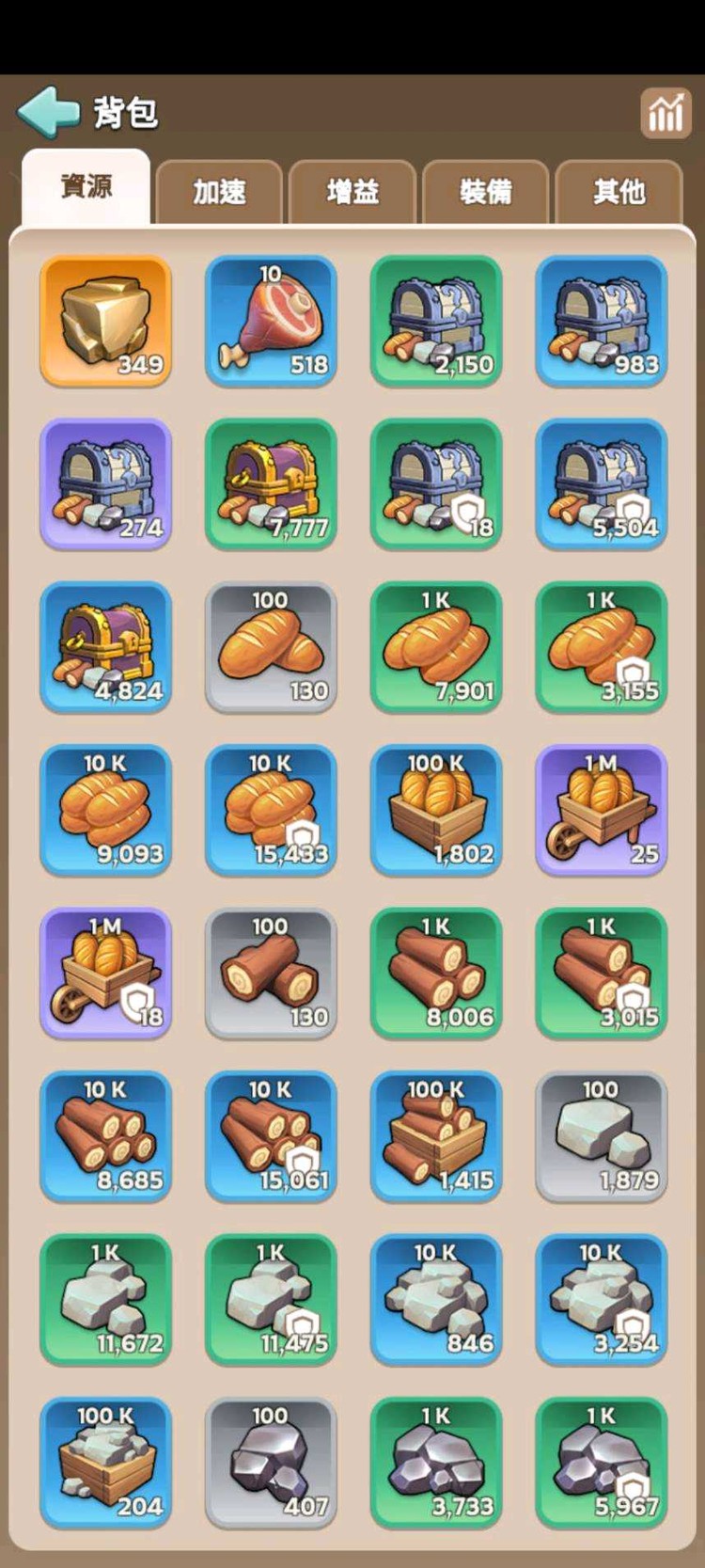Select the 100K stone crate with 204
Viewport: 705px width, 1568px height.
pyautogui.click(x=106, y=1463)
